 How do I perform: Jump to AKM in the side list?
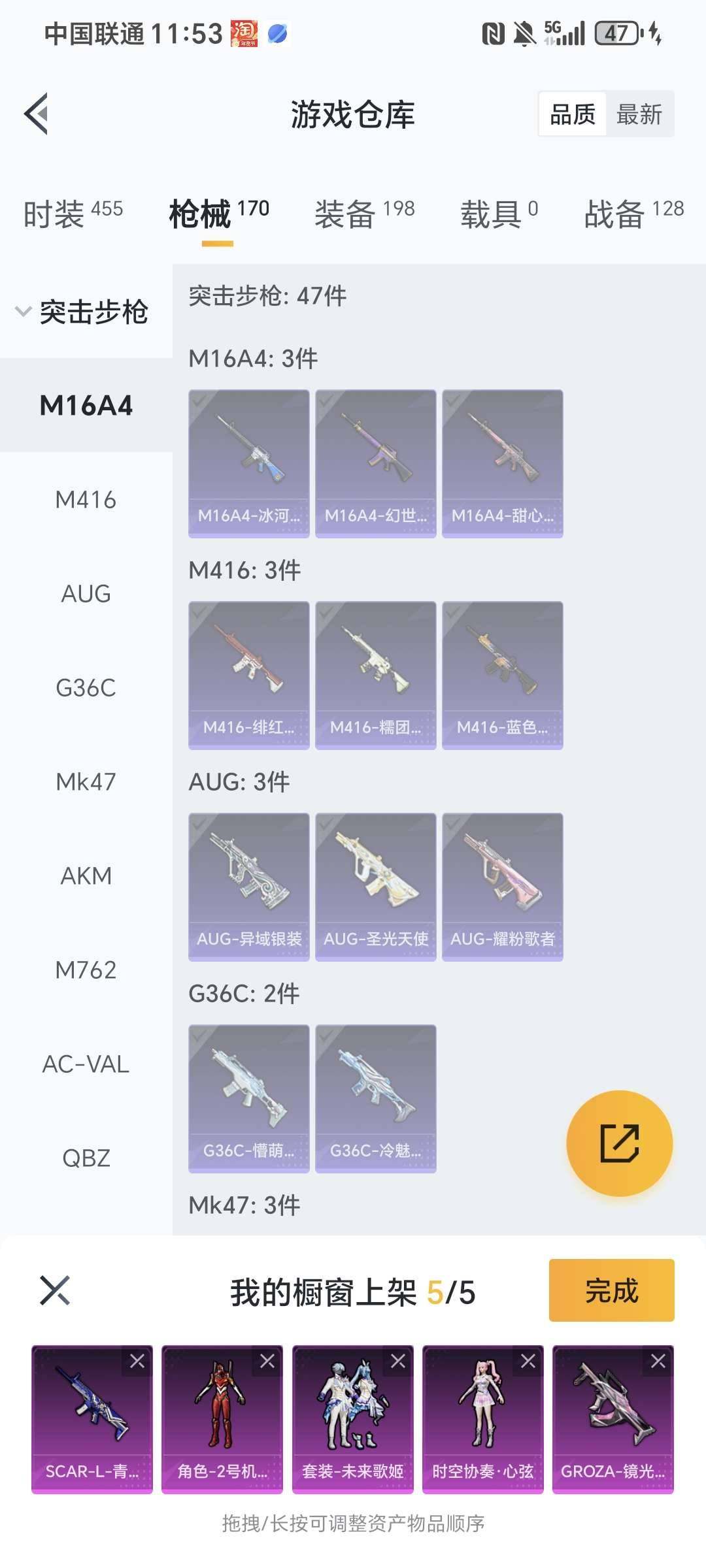pos(86,875)
